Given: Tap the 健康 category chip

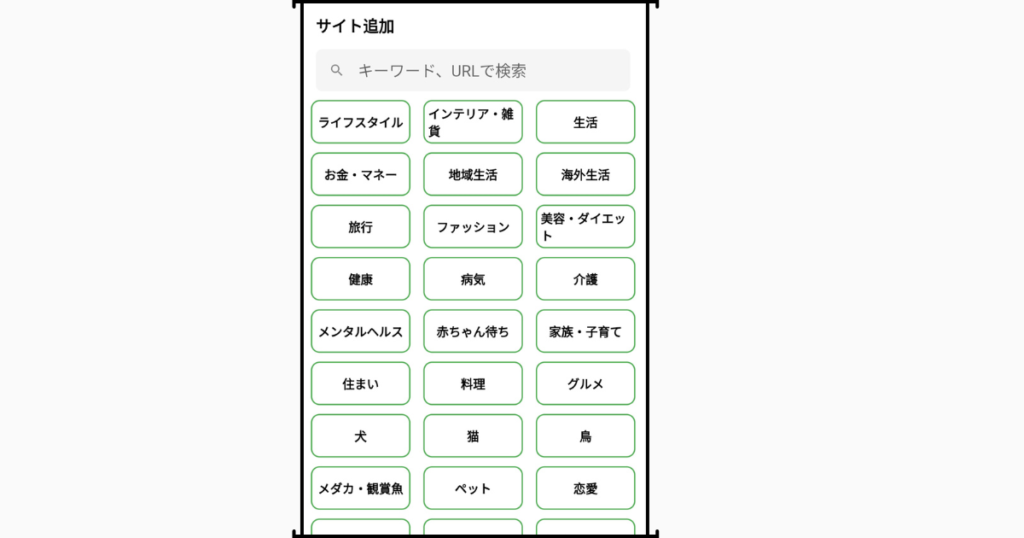Looking at the screenshot, I should [x=360, y=279].
